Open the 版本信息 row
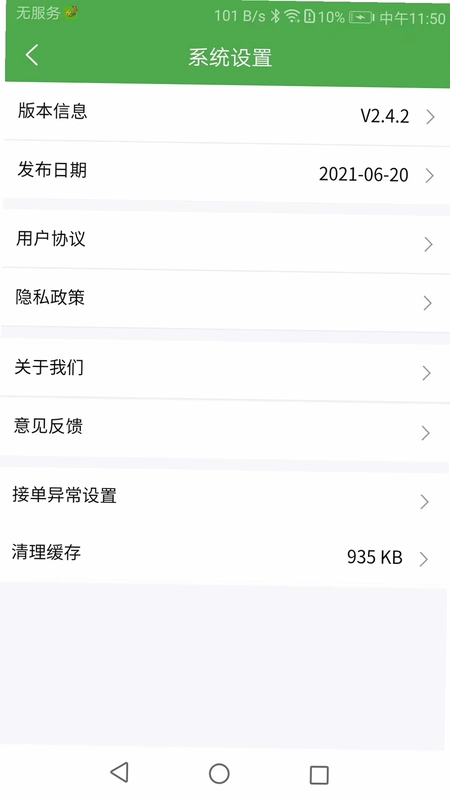 [x=227, y=113]
